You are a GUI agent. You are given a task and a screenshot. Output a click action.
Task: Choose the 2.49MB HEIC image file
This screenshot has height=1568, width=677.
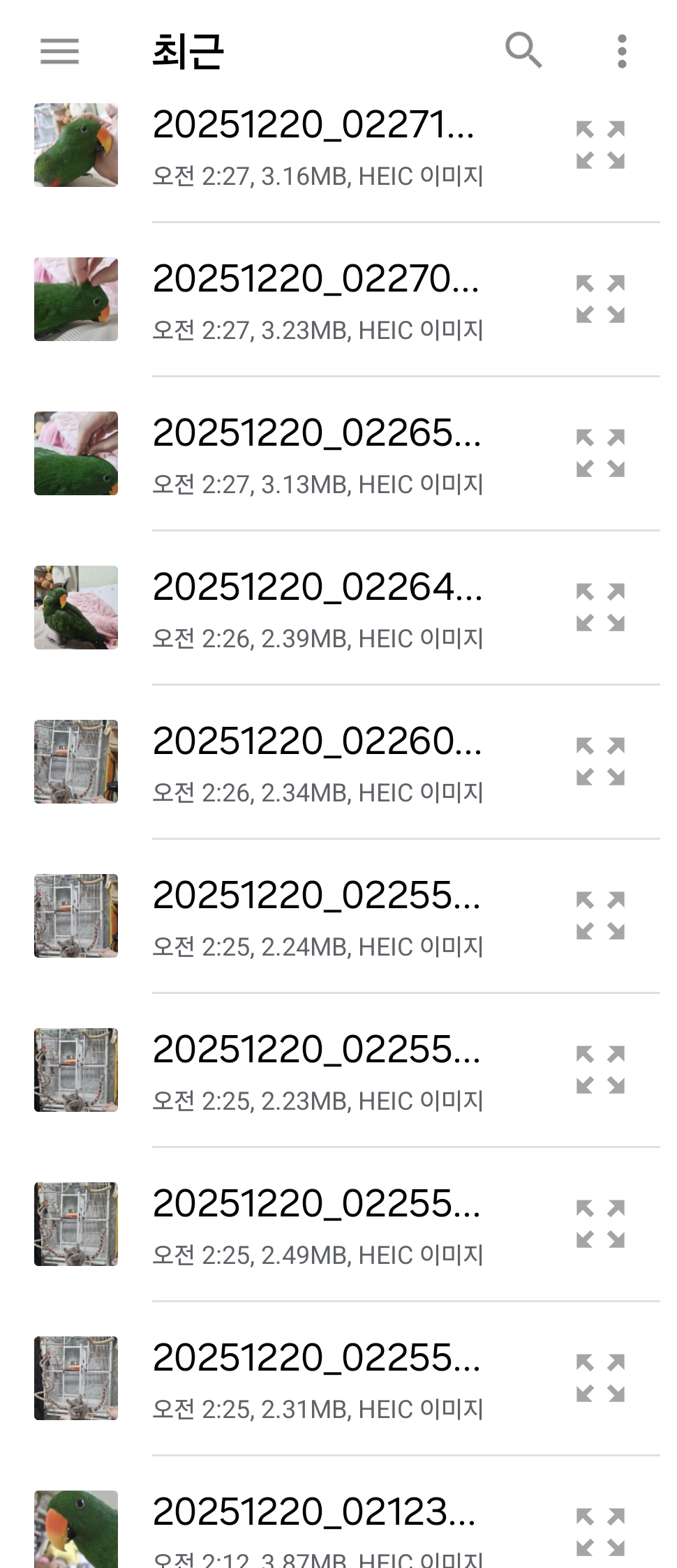coord(316,1226)
